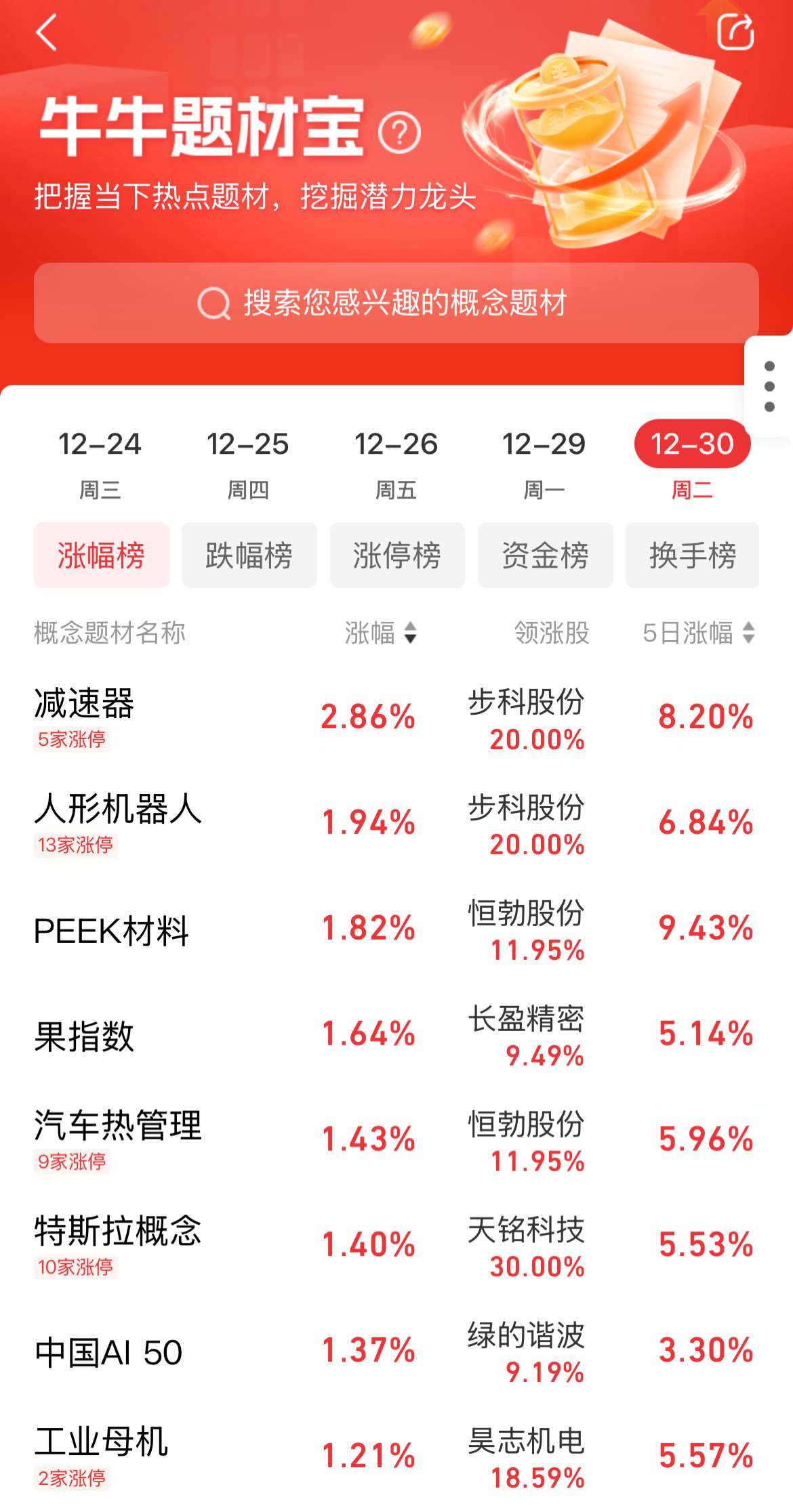
Task: Tap the concept search box
Action: point(396,303)
